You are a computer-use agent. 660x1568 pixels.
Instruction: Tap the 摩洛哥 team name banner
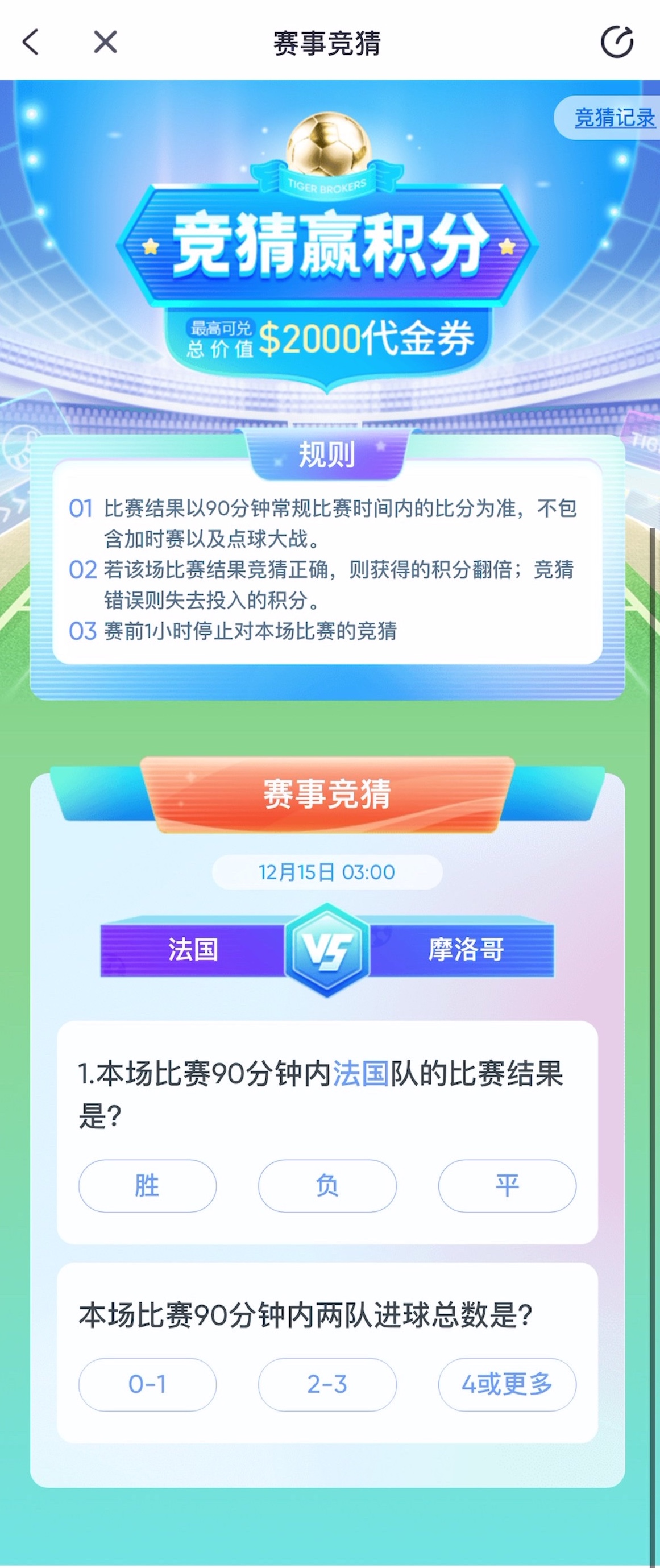click(x=468, y=951)
